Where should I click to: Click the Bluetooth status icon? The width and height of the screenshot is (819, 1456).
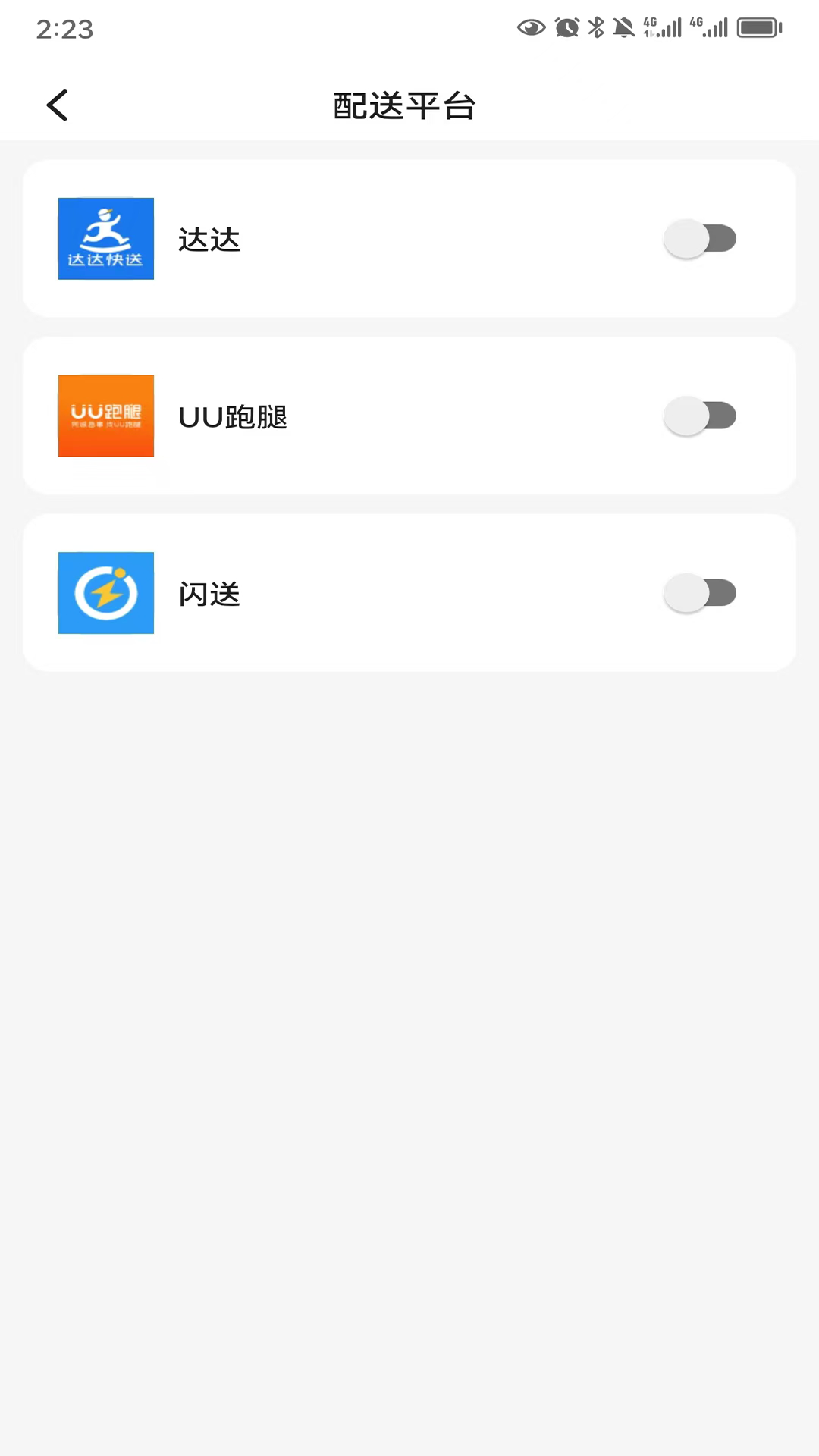[x=596, y=27]
